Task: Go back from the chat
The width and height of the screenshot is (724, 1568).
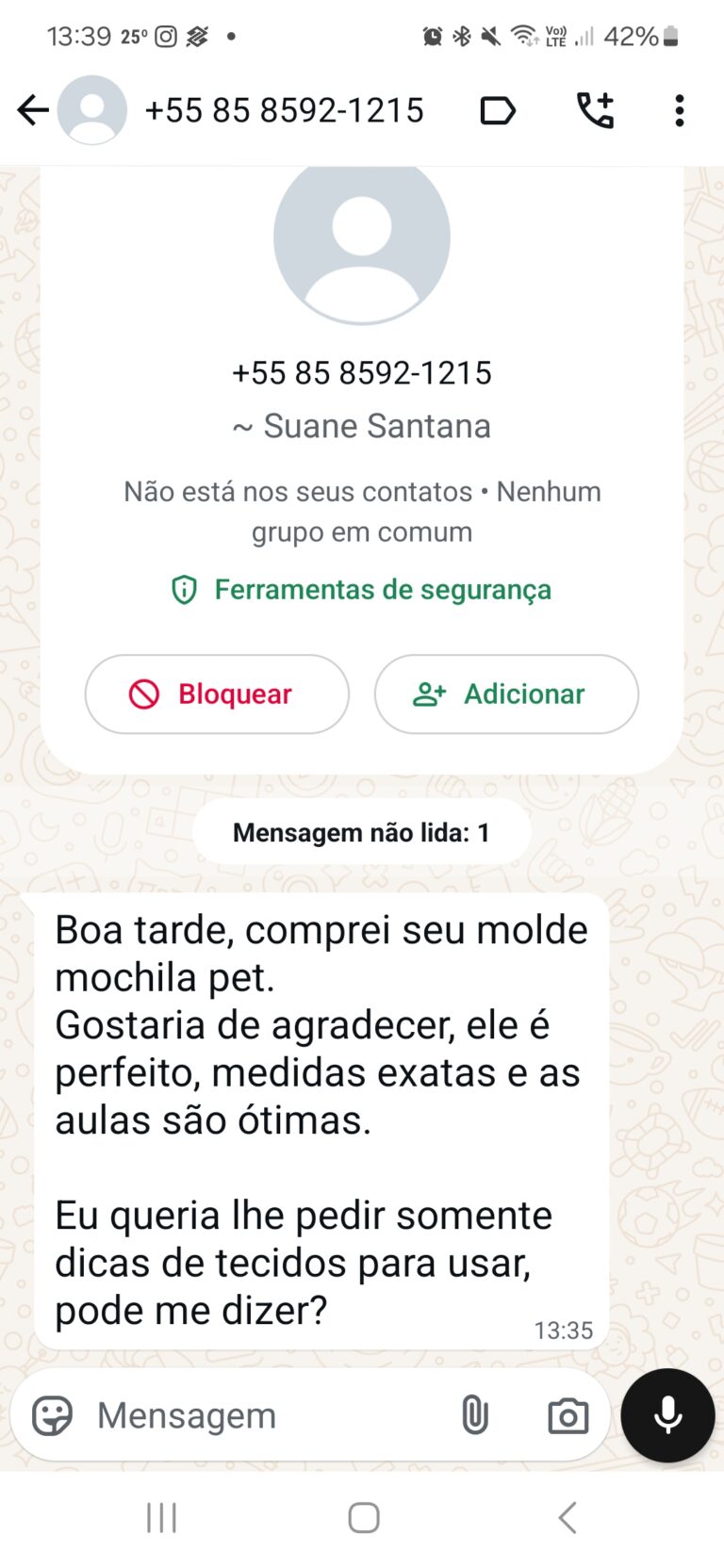Action: [x=33, y=110]
